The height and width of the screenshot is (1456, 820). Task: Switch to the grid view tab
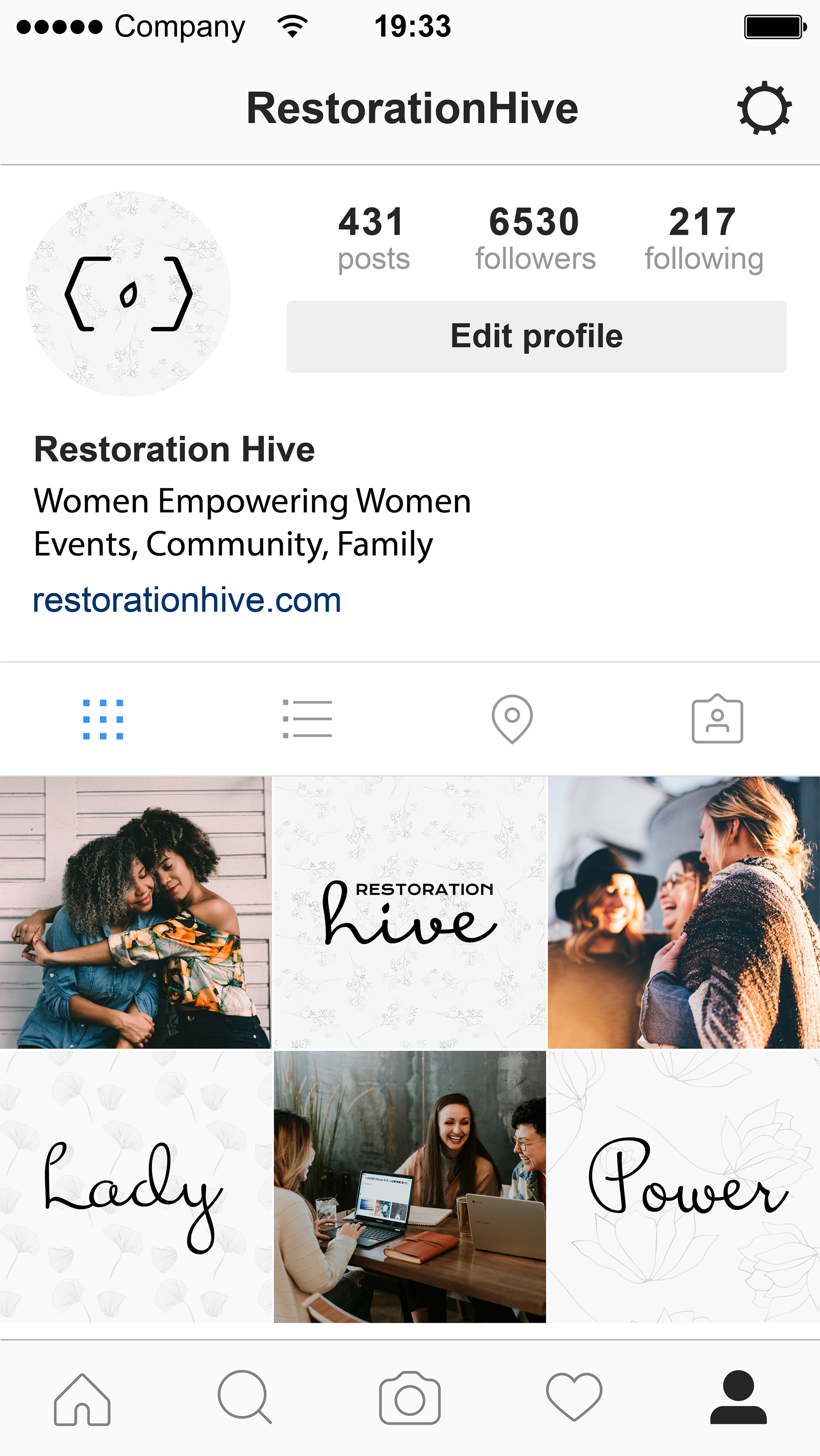(x=103, y=719)
